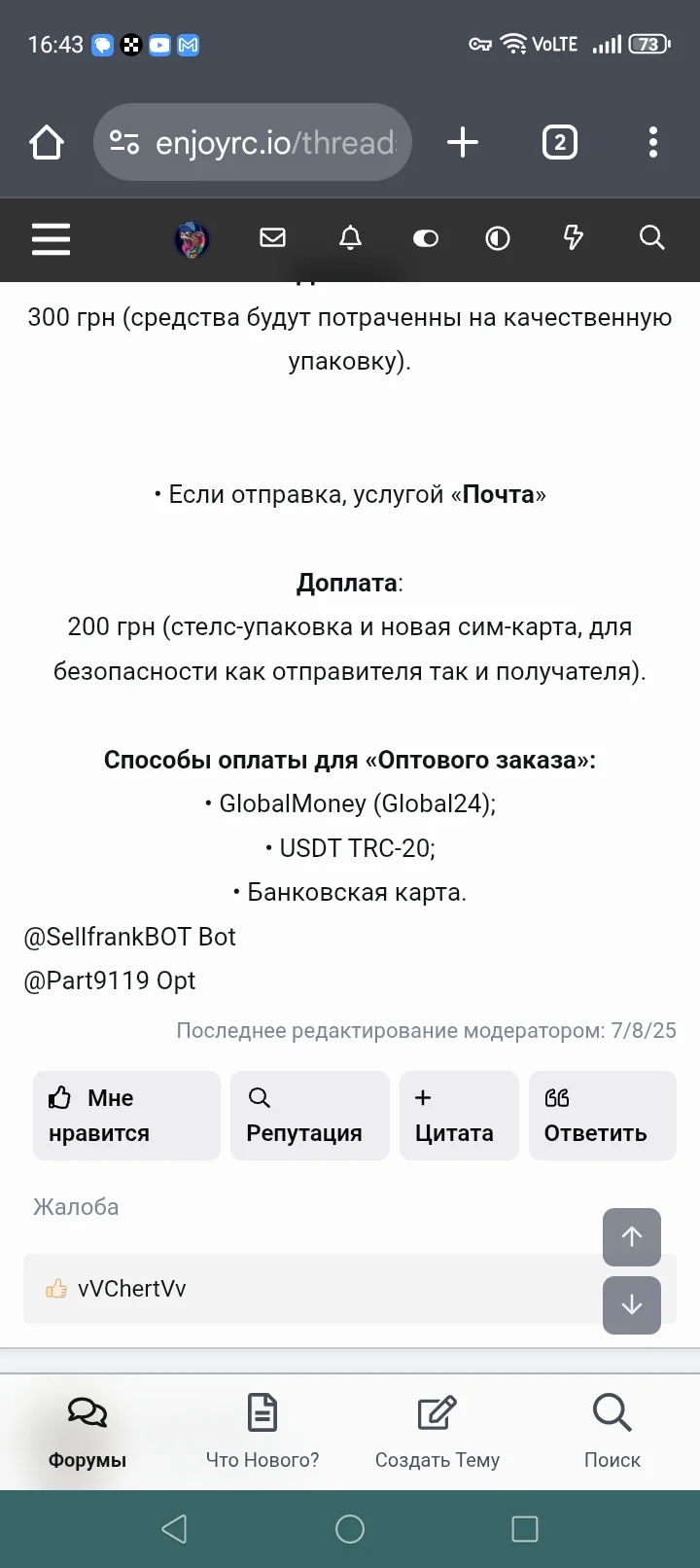Screen dimensions: 700x1568
Task: Open the "Форумы" bottom navigation tab
Action: click(x=86, y=1430)
